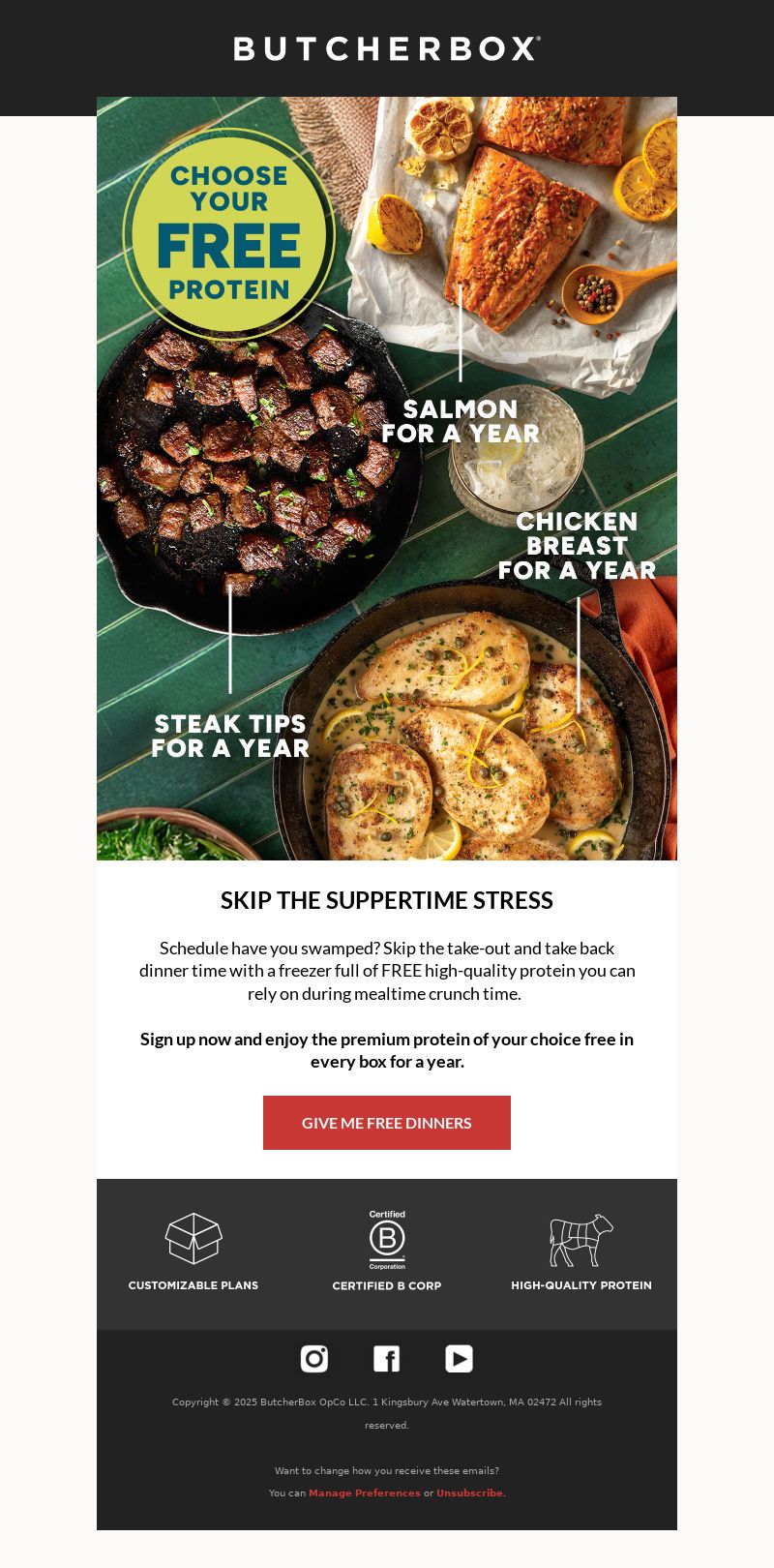Visit ButcherBox's Facebook page
The height and width of the screenshot is (1568, 774).
[x=387, y=1359]
